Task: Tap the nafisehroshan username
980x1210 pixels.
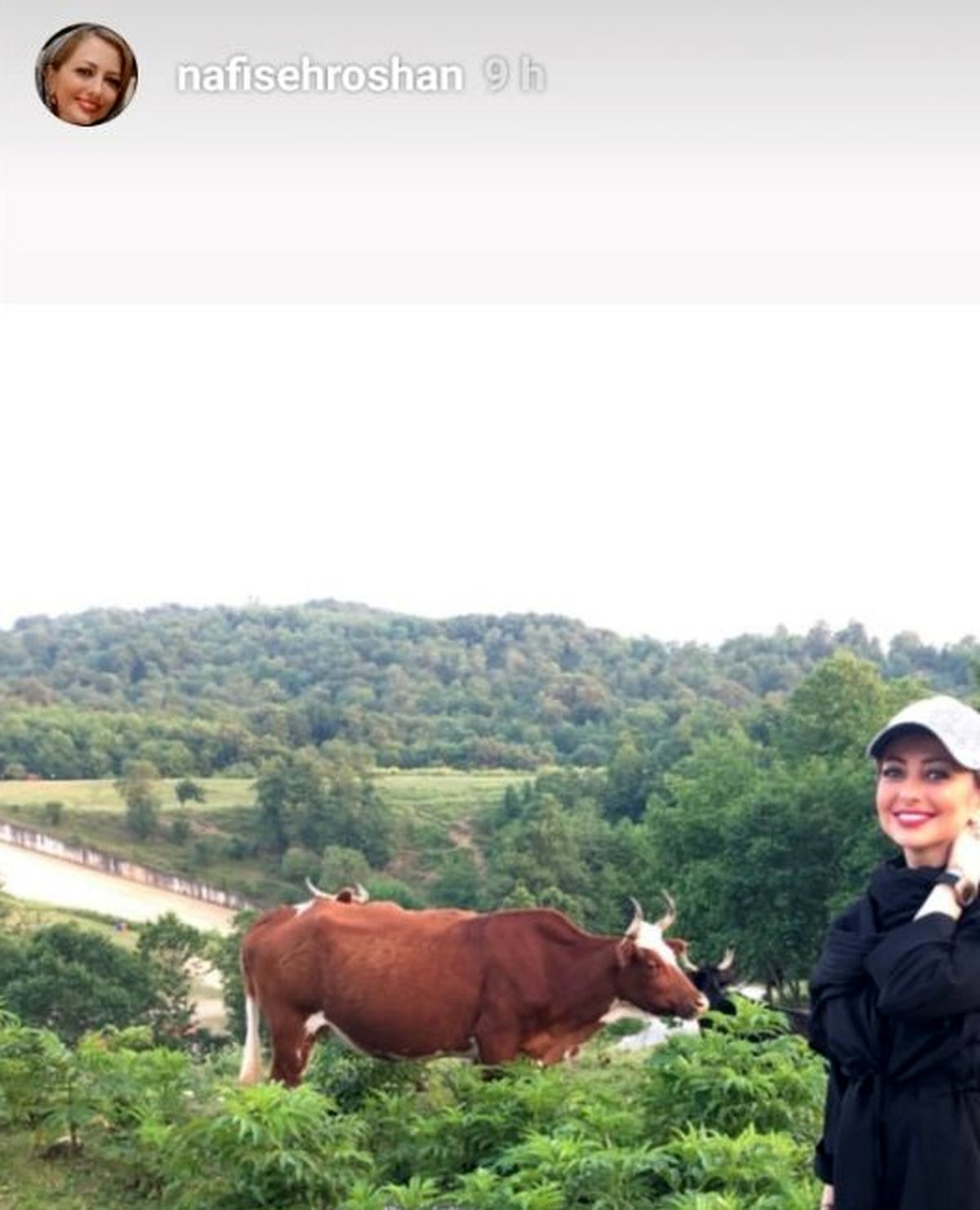Action: click(x=319, y=77)
